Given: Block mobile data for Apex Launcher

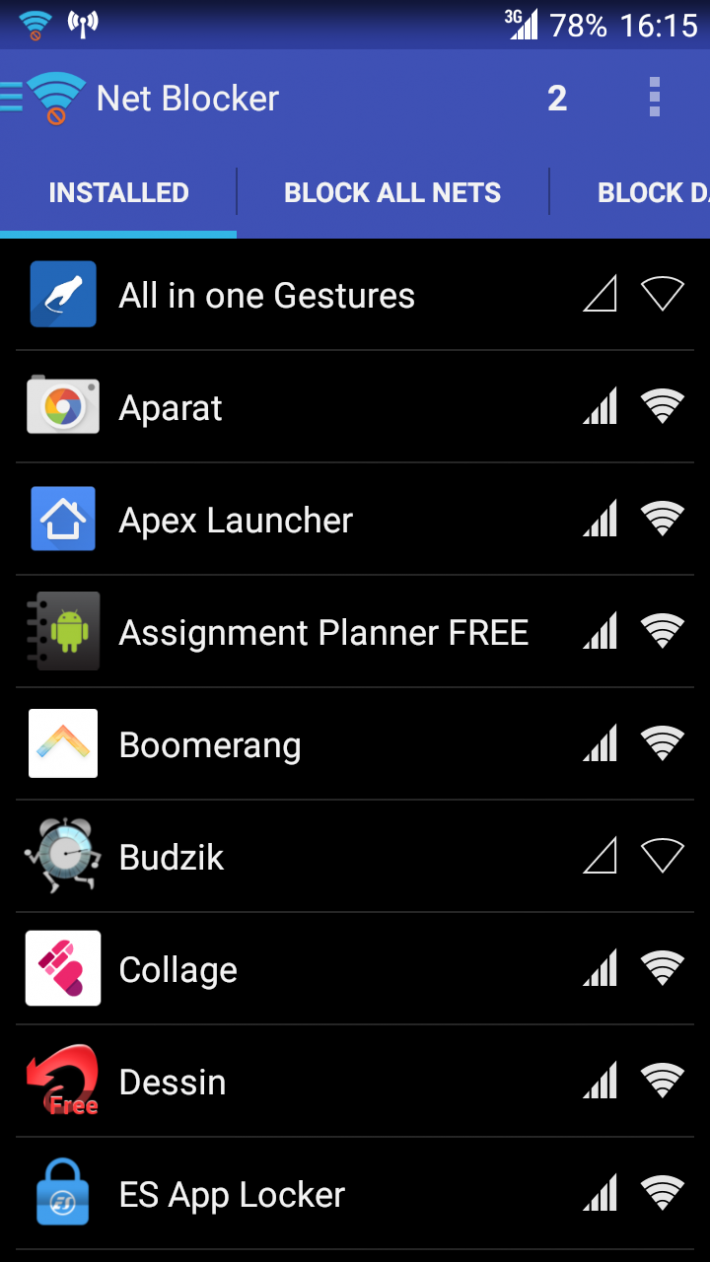Looking at the screenshot, I should 600,519.
